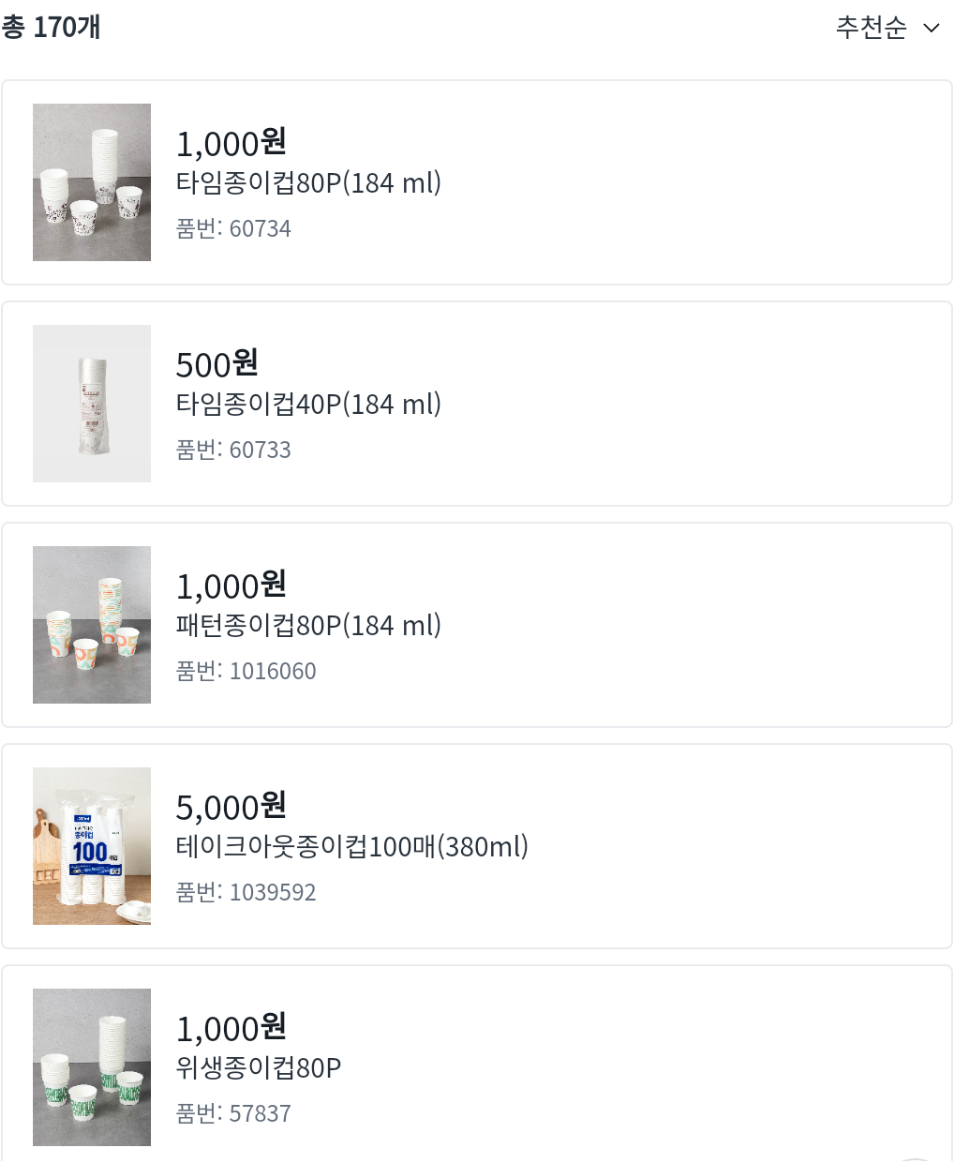Viewport: 954px width, 1161px height.
Task: Click the 총 170개 total count label
Action: [x=46, y=28]
